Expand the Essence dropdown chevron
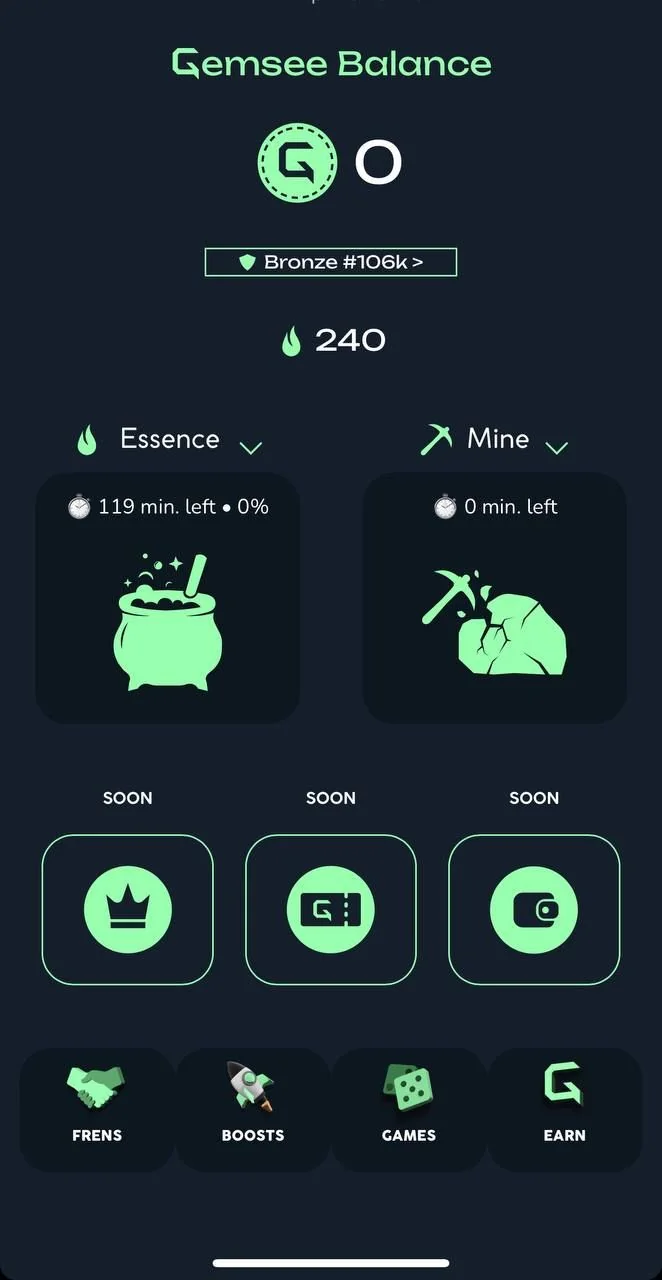The image size is (662, 1280). coord(251,447)
